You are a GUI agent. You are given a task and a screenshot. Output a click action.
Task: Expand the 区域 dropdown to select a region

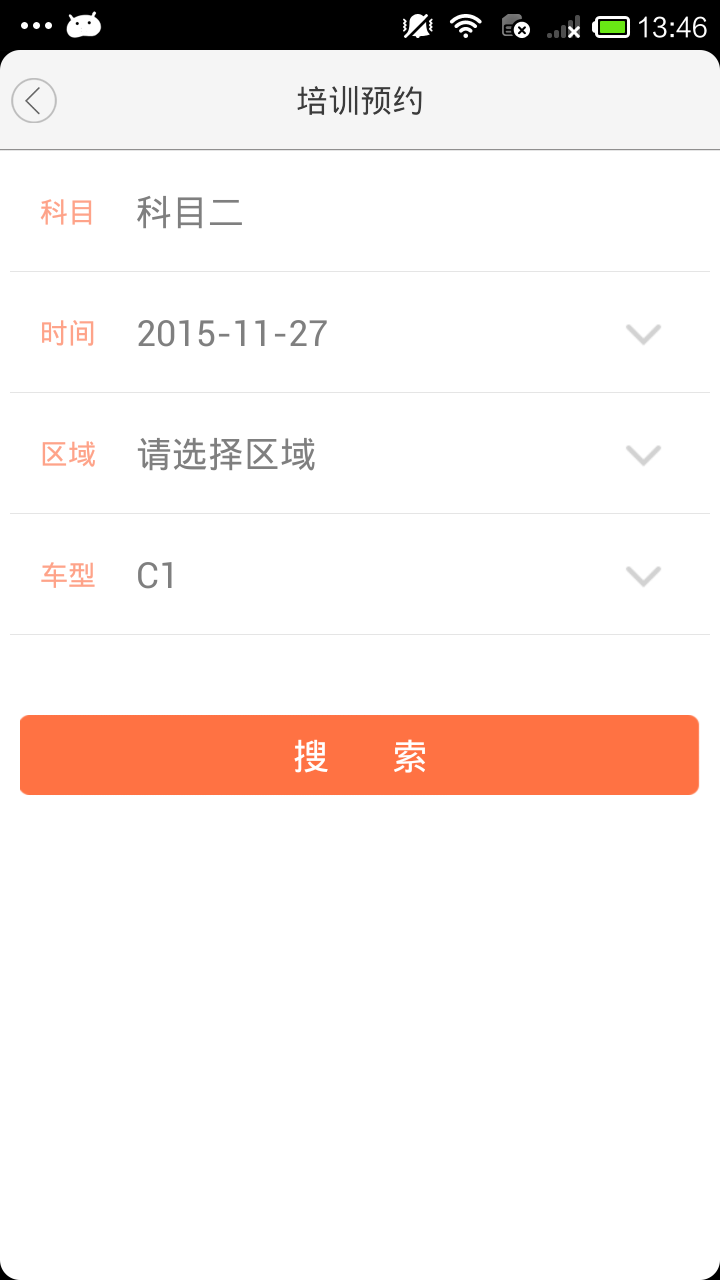click(x=360, y=454)
